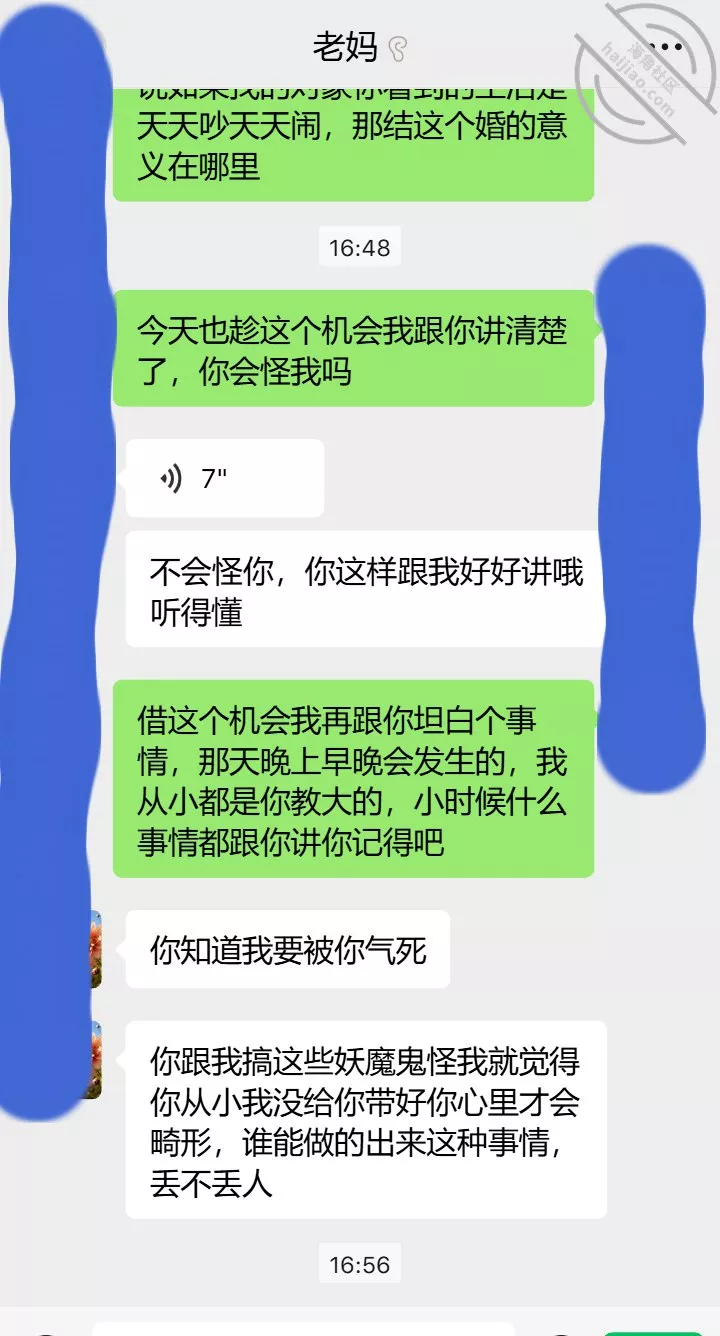Play the 7-second voice message

tap(224, 479)
